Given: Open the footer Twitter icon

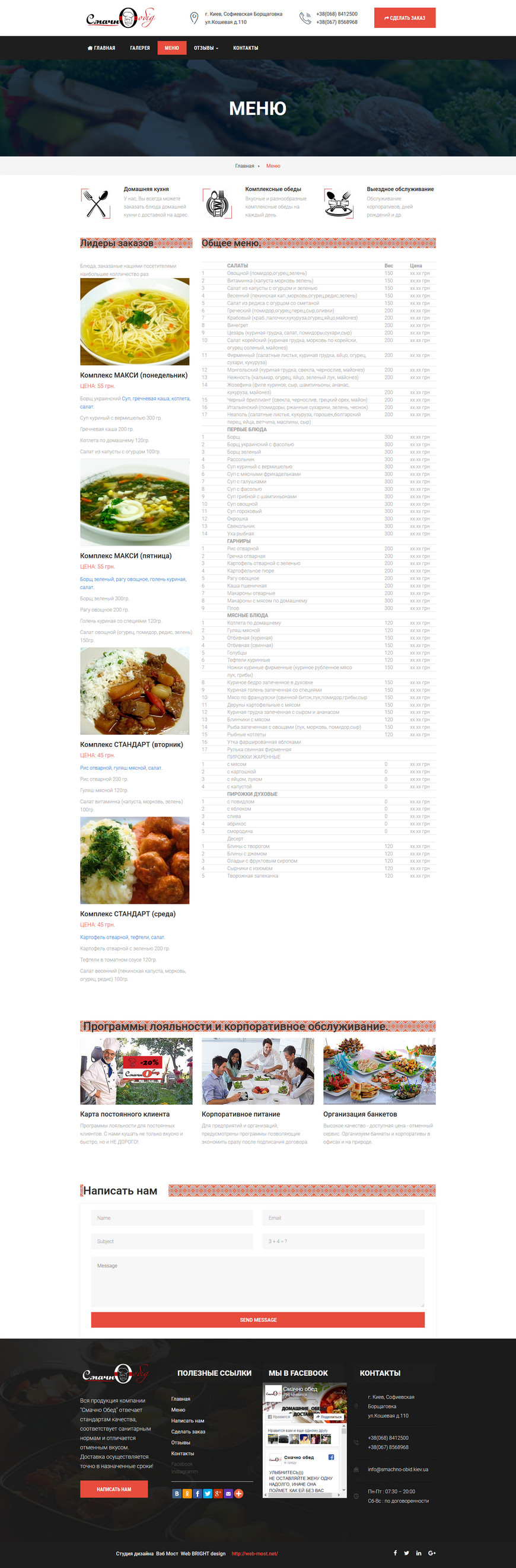Looking at the screenshot, I should point(406,1553).
